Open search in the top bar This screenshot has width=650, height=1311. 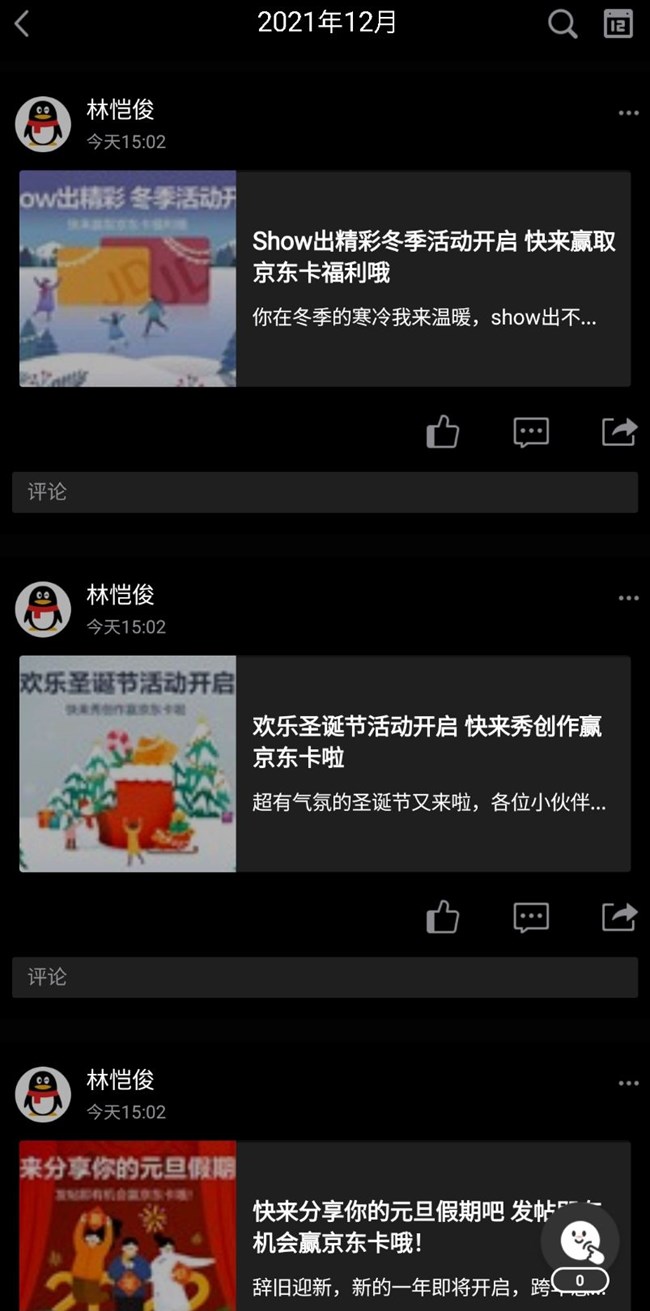tap(563, 24)
